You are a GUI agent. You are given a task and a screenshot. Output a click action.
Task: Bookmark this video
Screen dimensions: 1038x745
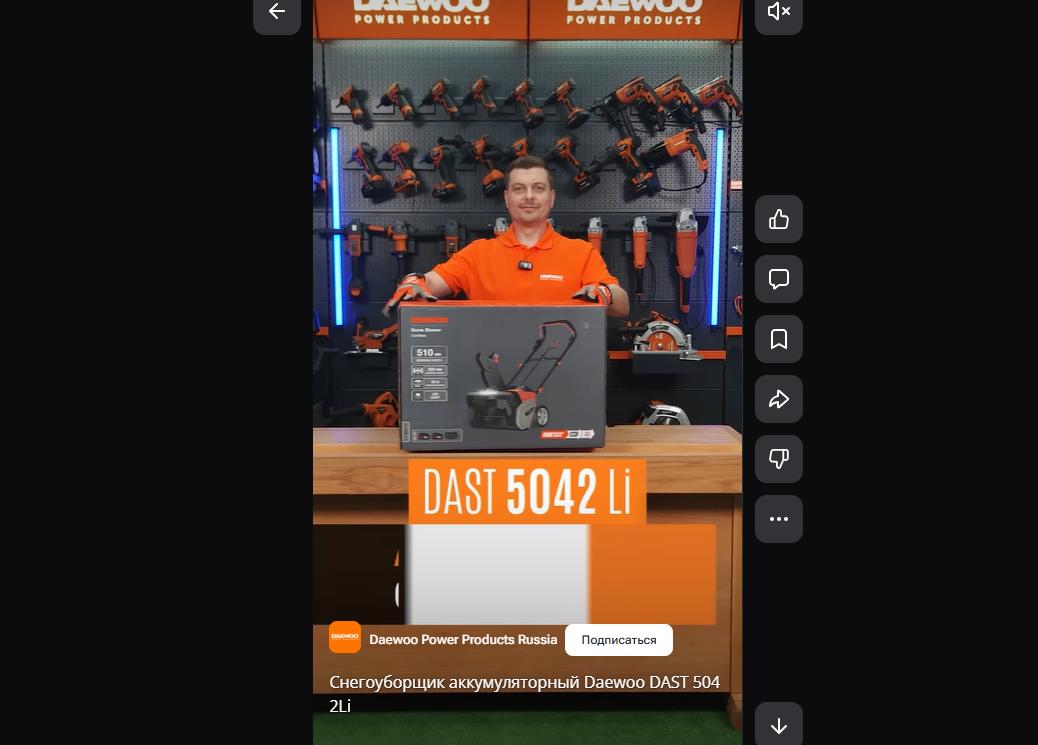(x=779, y=339)
